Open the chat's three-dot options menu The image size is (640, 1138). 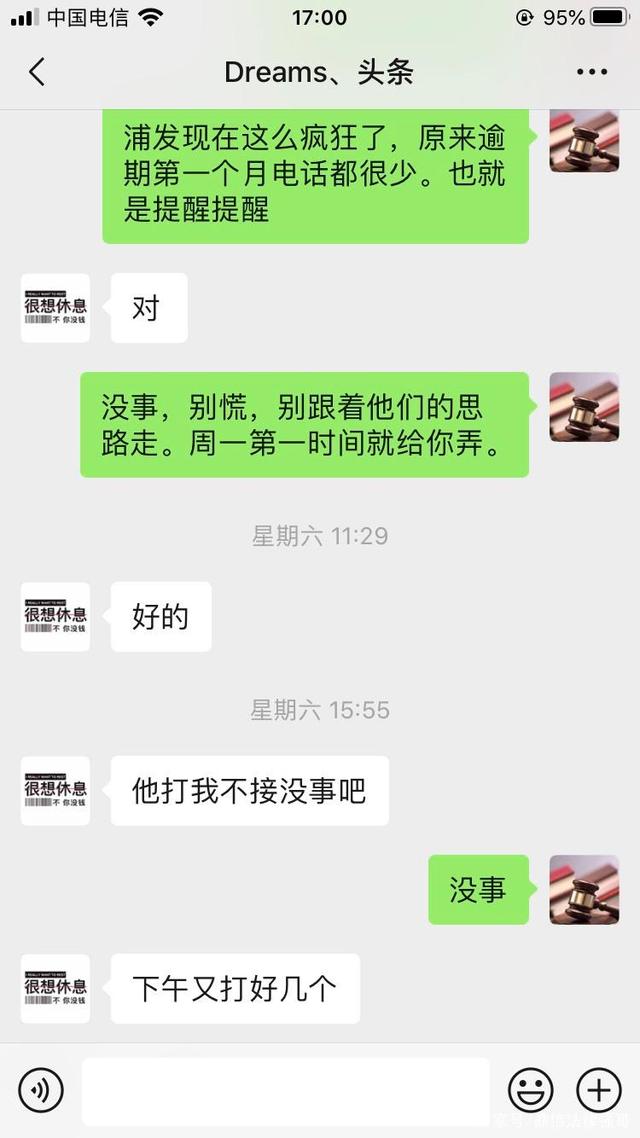click(x=591, y=72)
